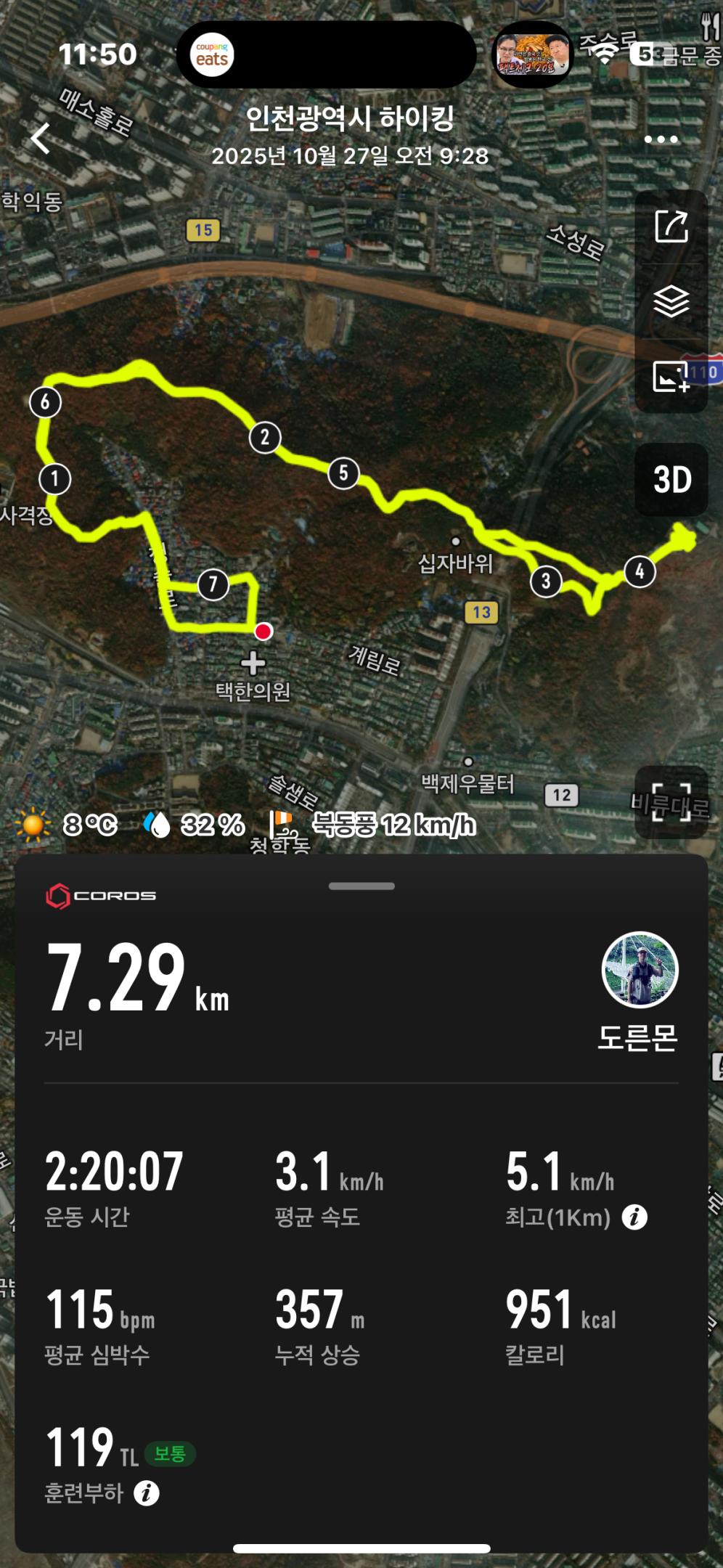The width and height of the screenshot is (723, 1568).
Task: Tap the sun icon next to 8°C
Action: pos(33,824)
